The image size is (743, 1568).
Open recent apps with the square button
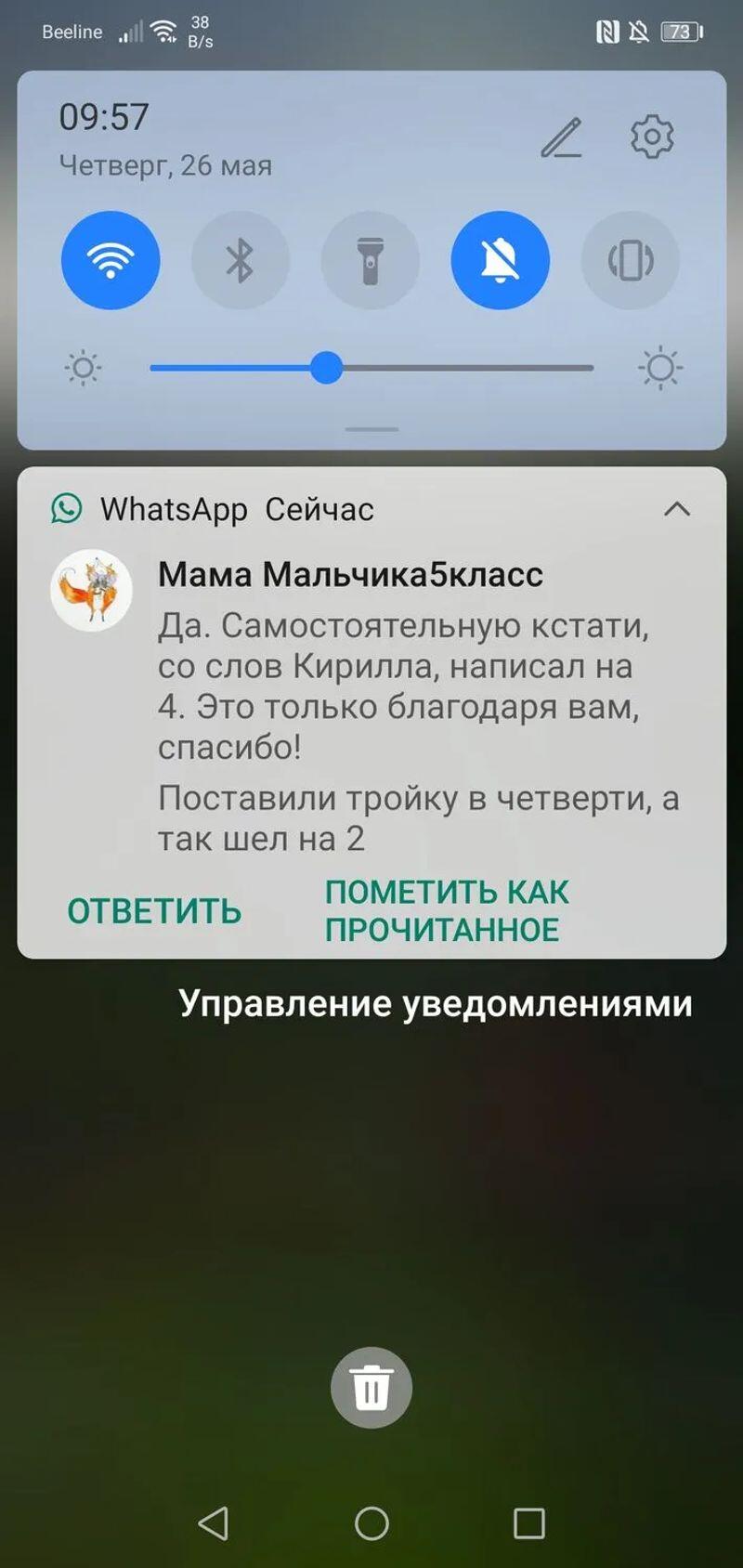tap(528, 1523)
